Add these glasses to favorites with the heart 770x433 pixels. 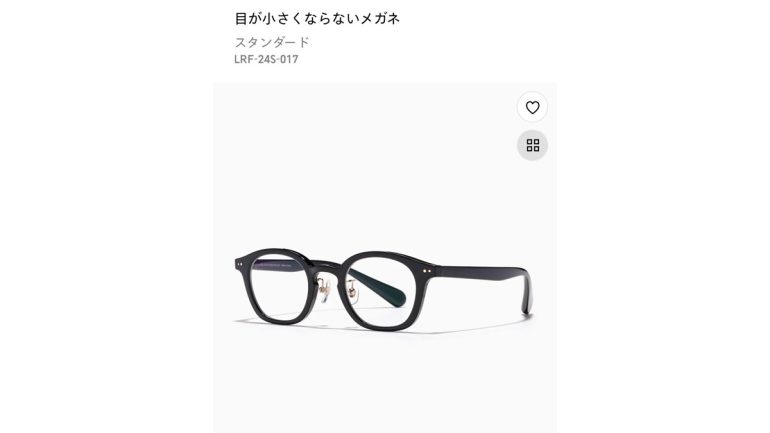click(532, 107)
